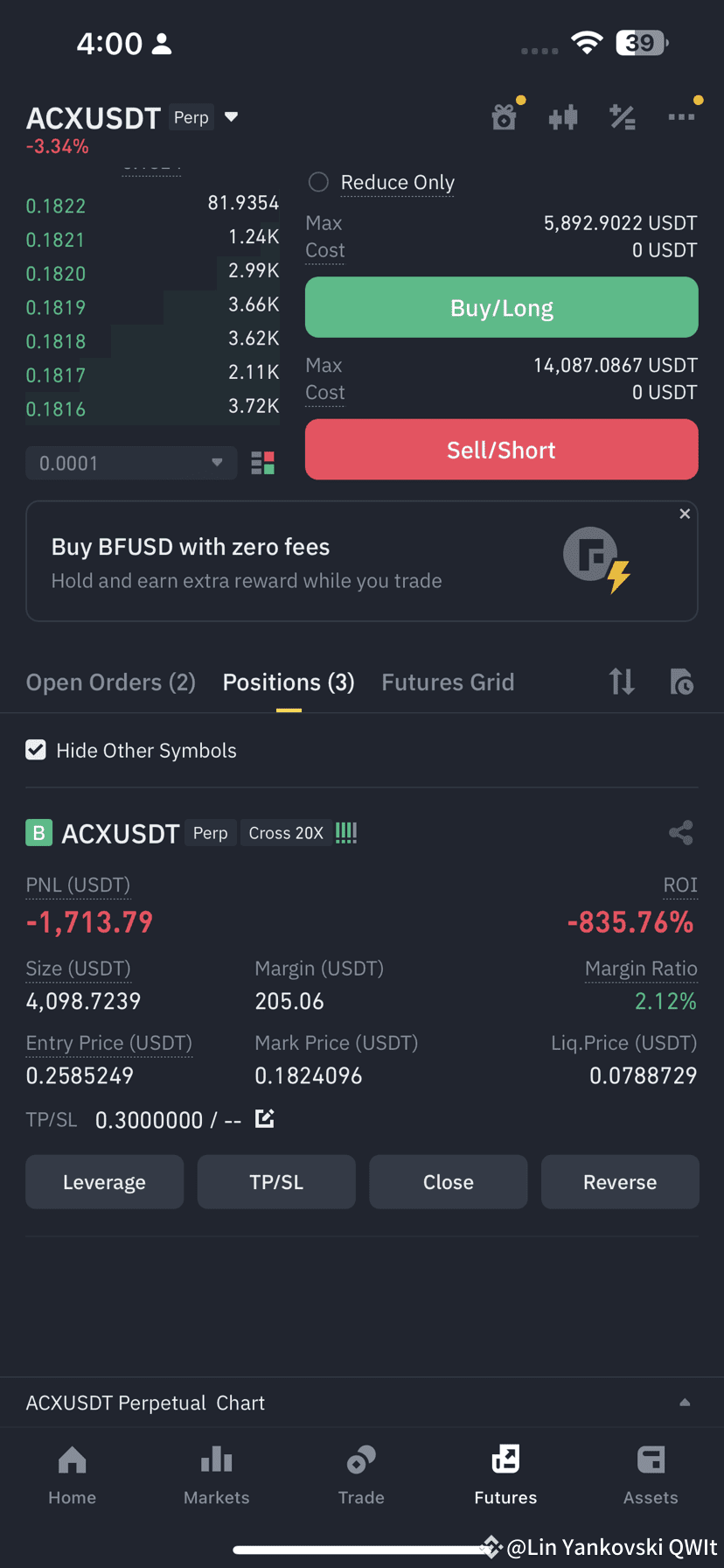Edit TP/SL using the pencil icon

pos(264,1118)
